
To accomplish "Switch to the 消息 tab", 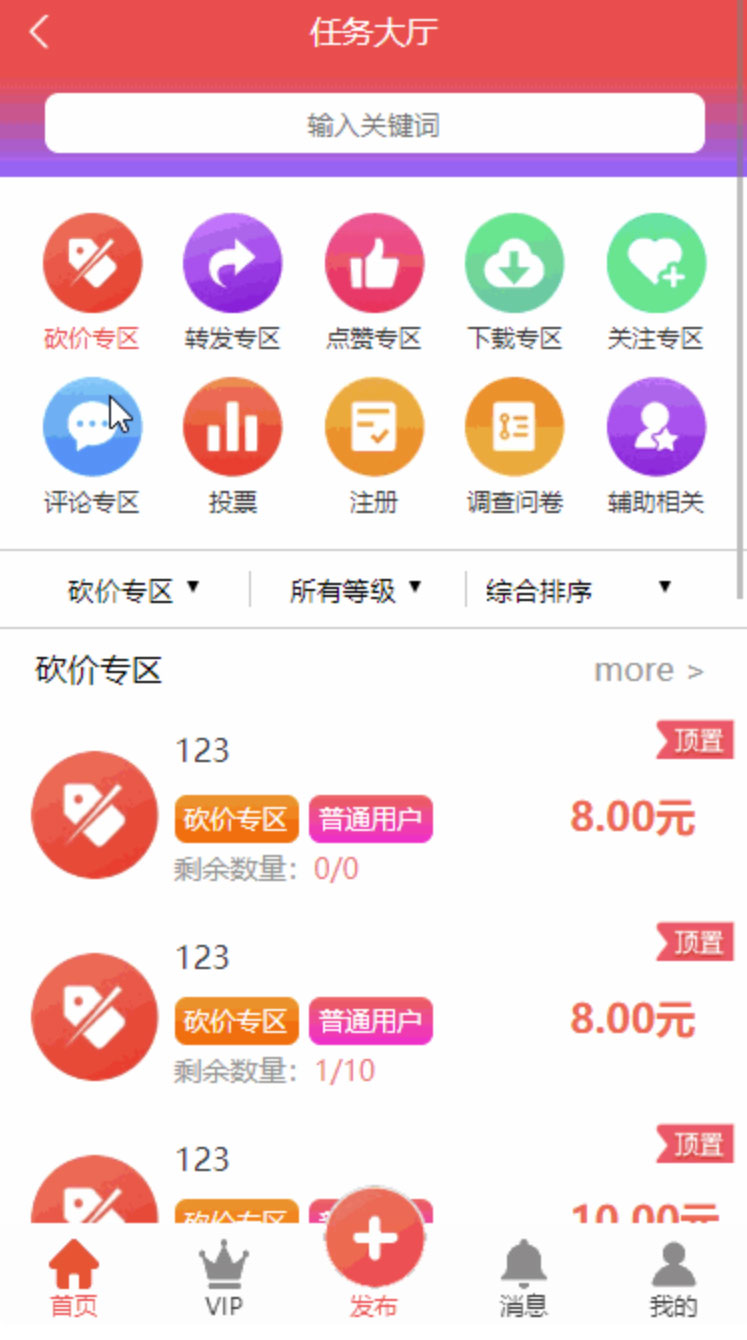I will 523,1279.
